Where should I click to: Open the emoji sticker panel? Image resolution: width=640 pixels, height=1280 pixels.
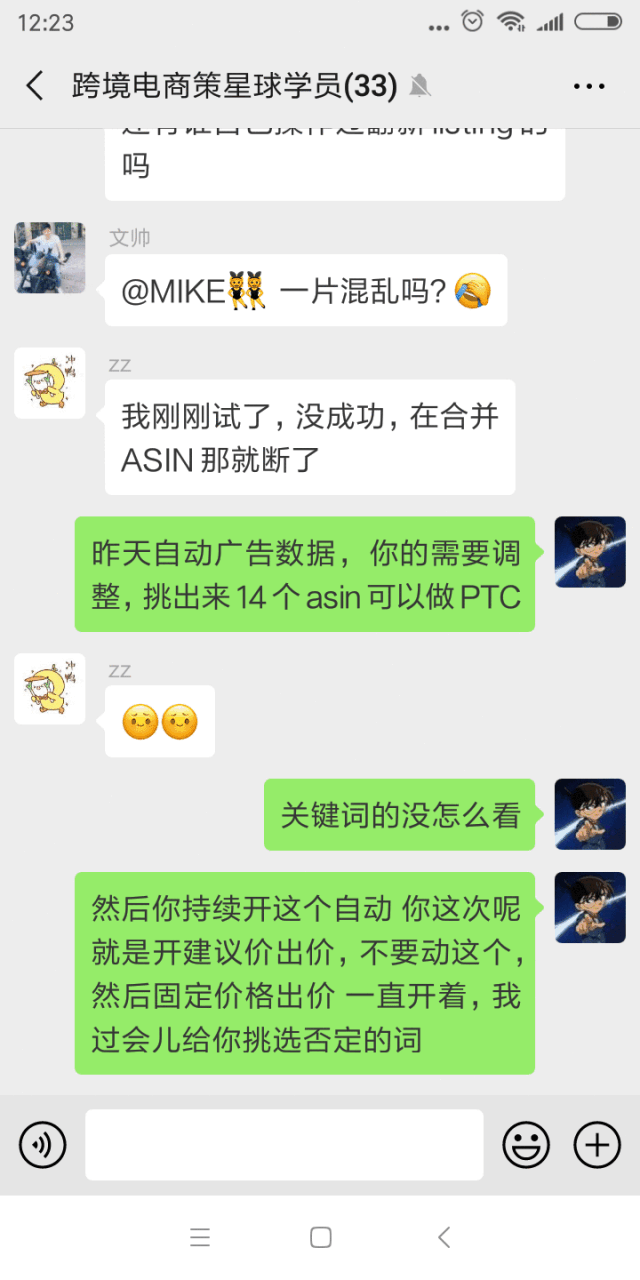[526, 1144]
